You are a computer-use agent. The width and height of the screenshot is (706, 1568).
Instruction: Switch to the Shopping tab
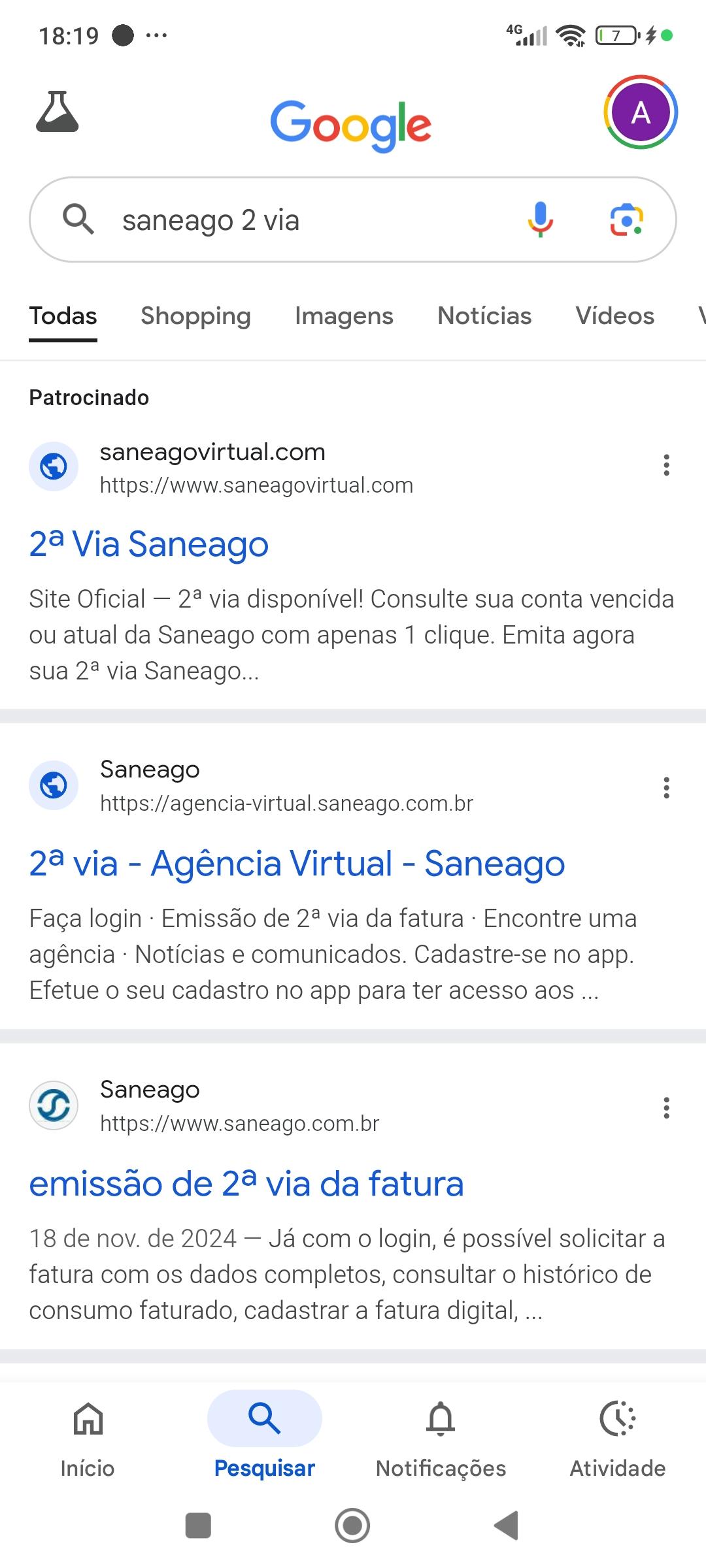coord(195,316)
